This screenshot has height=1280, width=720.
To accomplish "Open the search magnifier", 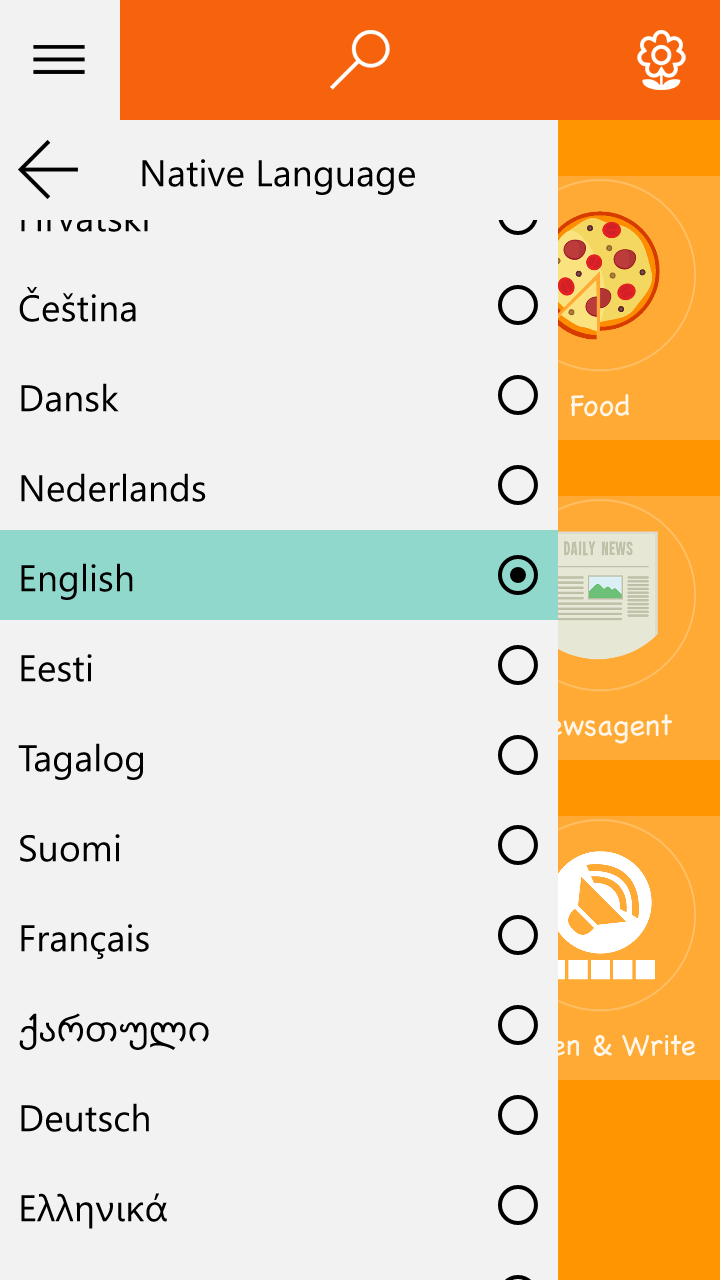I will (360, 60).
